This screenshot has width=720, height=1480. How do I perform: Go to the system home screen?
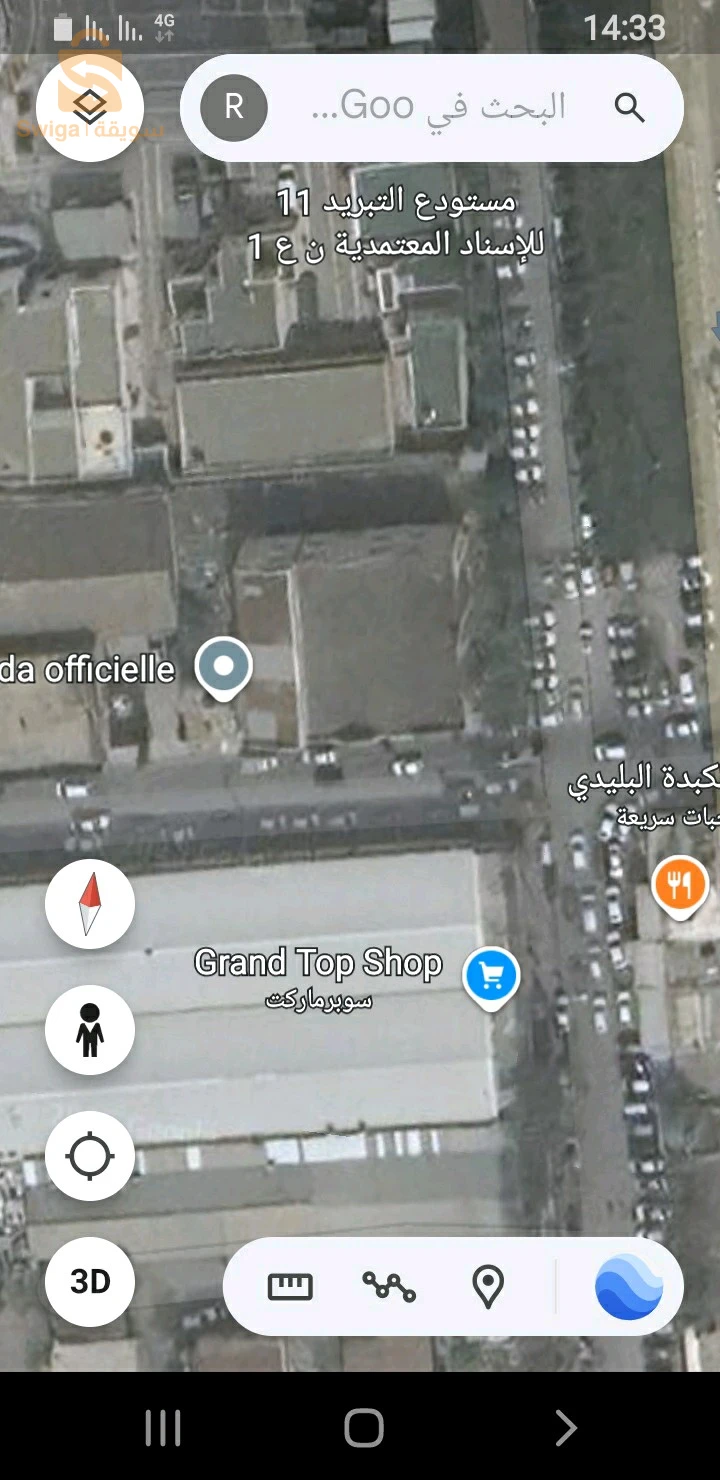pos(364,1428)
